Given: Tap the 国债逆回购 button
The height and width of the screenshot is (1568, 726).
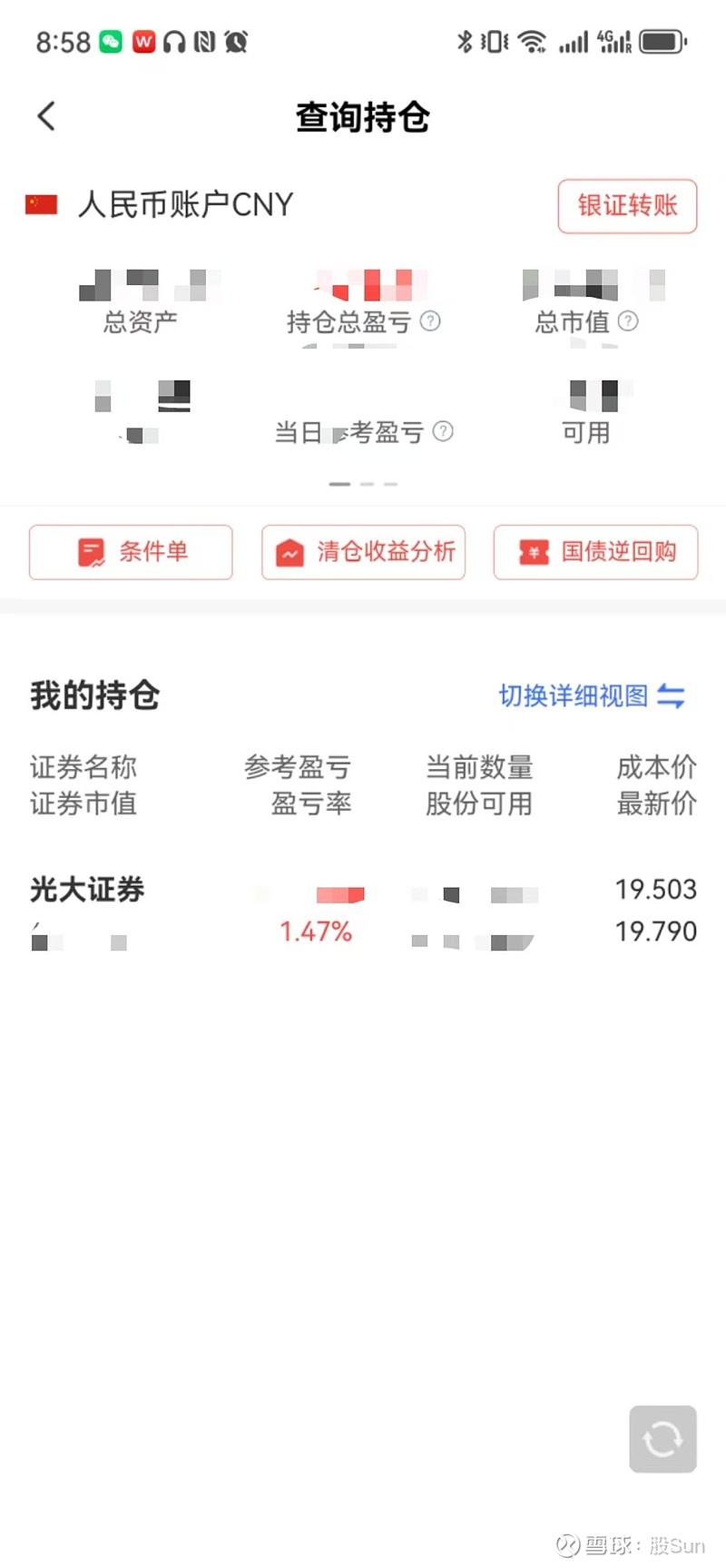Looking at the screenshot, I should [594, 552].
